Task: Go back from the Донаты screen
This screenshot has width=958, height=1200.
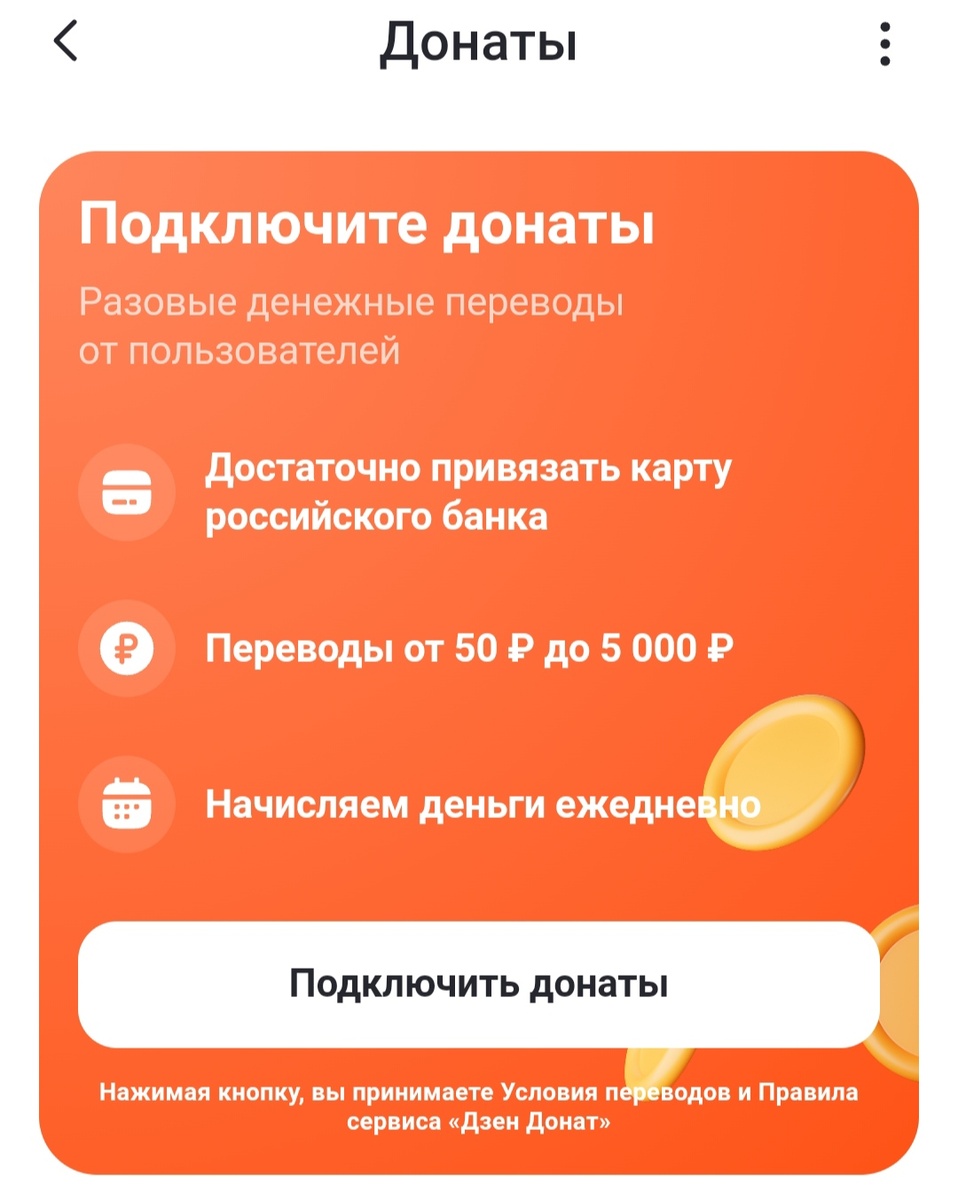Action: (65, 43)
